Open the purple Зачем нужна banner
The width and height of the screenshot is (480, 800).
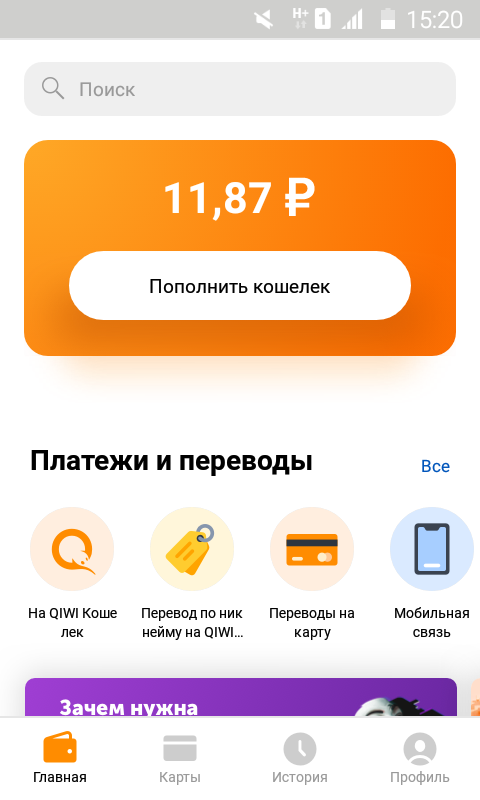tap(241, 697)
